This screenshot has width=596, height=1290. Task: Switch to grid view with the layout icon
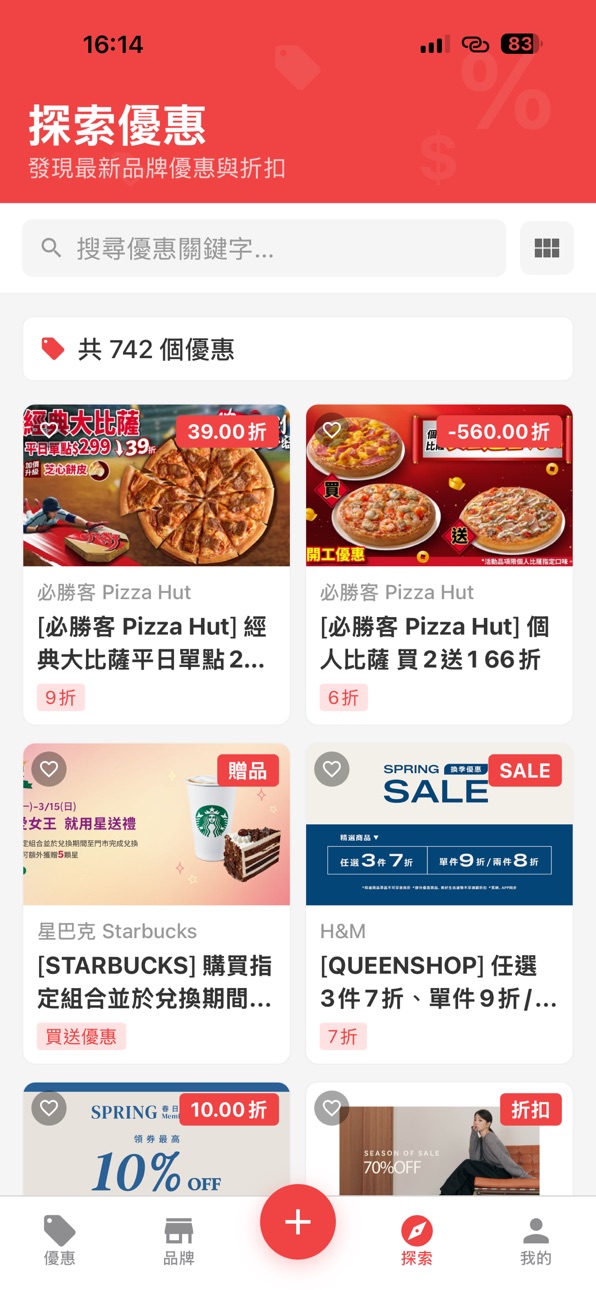click(x=547, y=248)
